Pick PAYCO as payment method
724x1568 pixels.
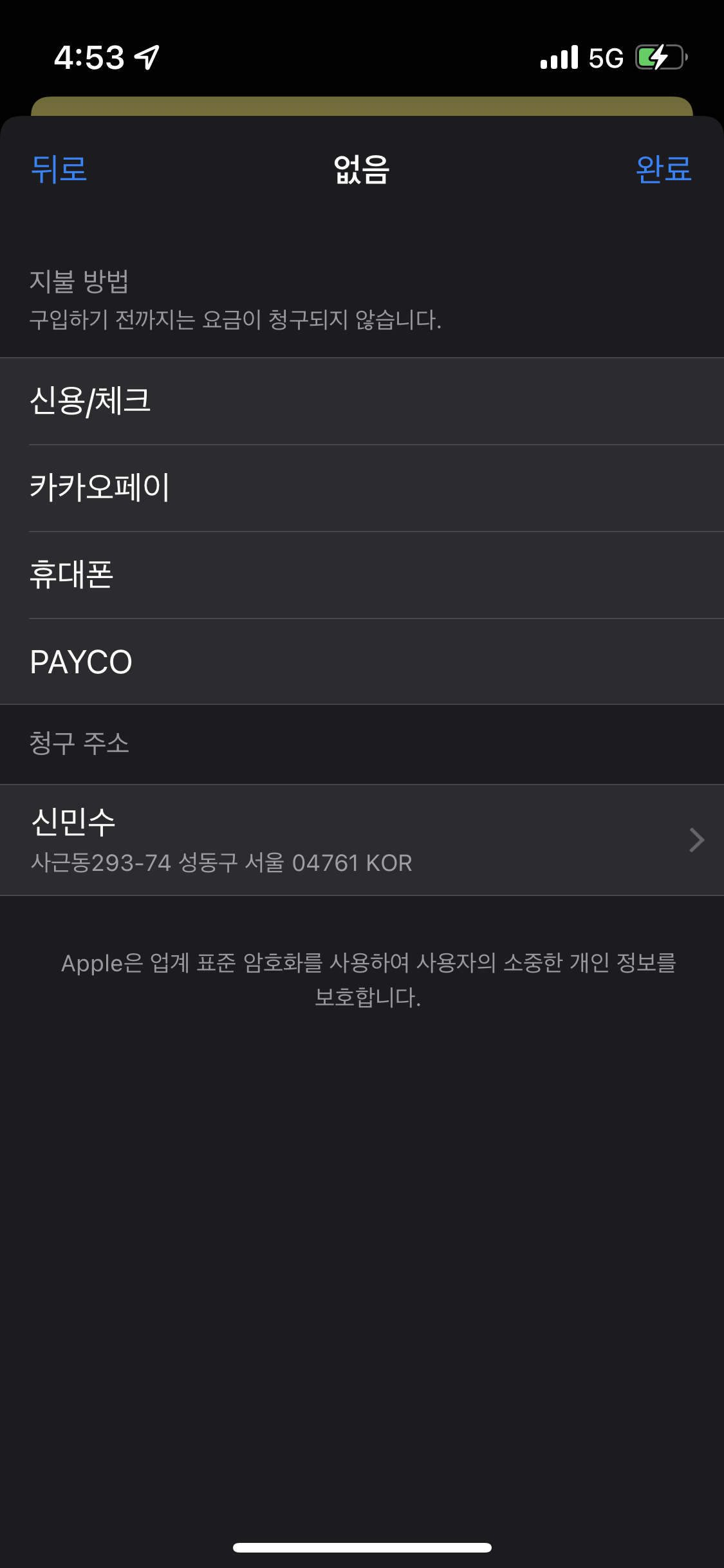coord(360,662)
